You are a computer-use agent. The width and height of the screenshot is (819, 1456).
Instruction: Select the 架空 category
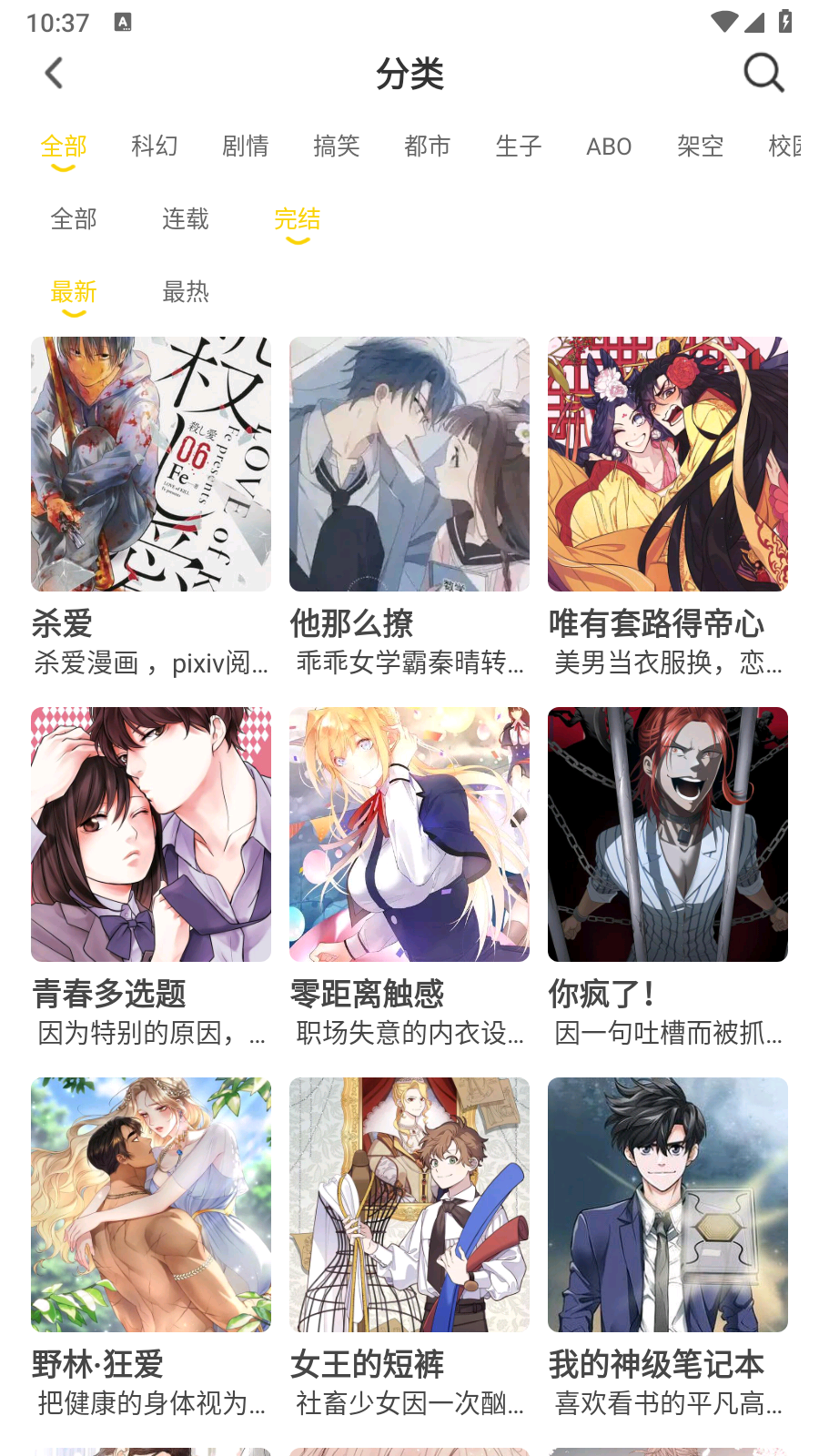coord(700,146)
